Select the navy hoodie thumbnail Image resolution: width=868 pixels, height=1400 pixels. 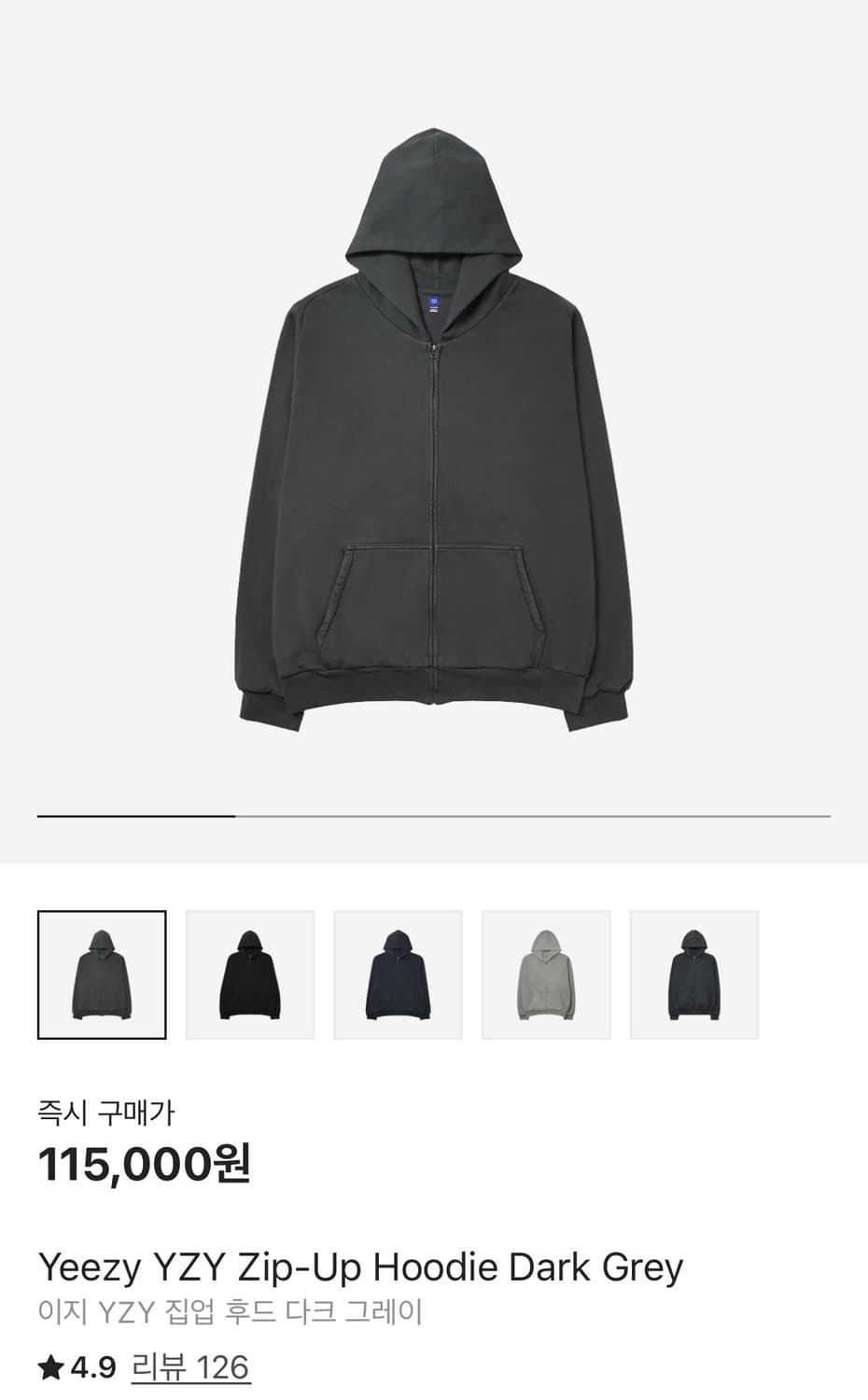[399, 974]
